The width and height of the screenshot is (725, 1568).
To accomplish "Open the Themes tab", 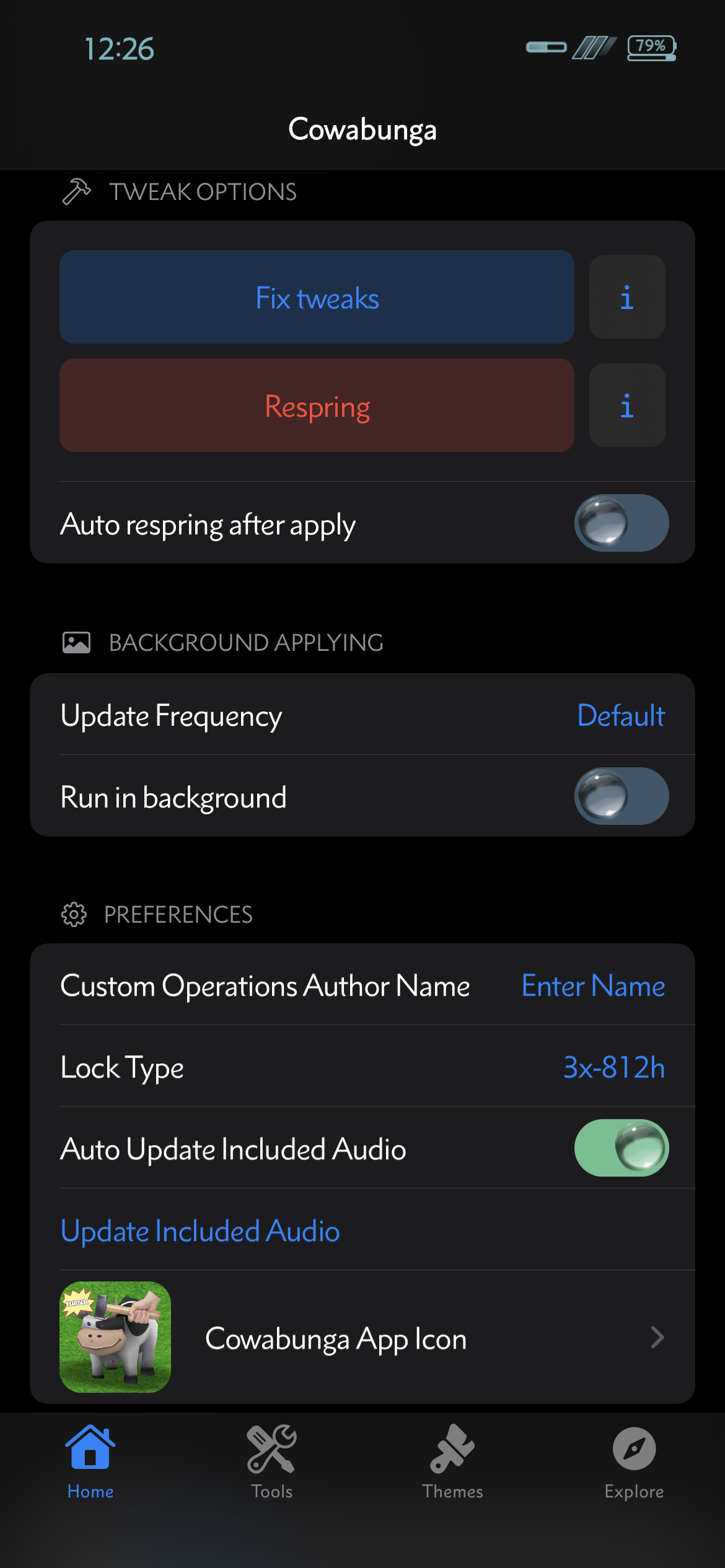I will (x=452, y=1463).
